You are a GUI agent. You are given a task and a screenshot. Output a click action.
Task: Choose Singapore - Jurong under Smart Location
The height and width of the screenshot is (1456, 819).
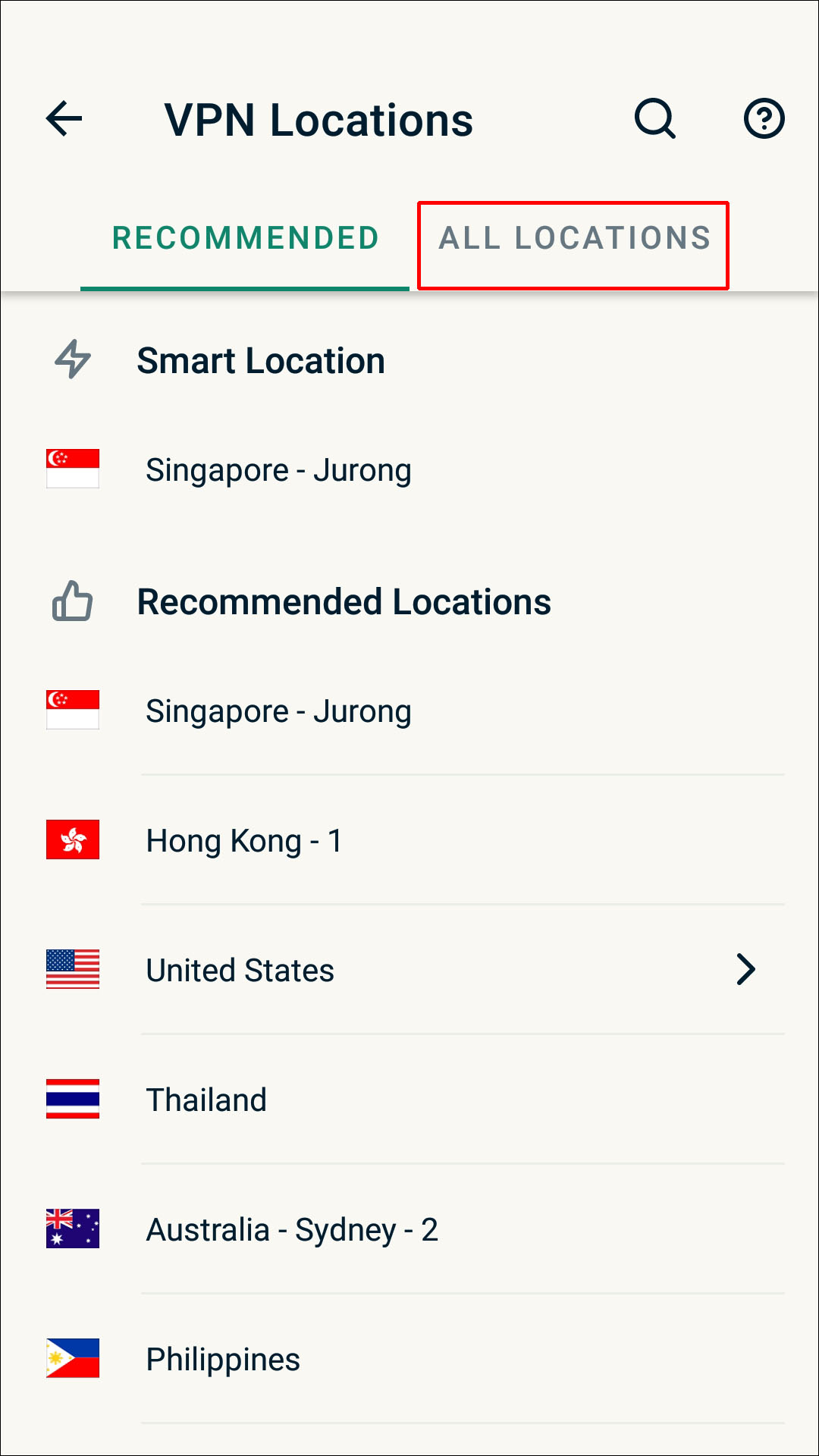tap(278, 470)
